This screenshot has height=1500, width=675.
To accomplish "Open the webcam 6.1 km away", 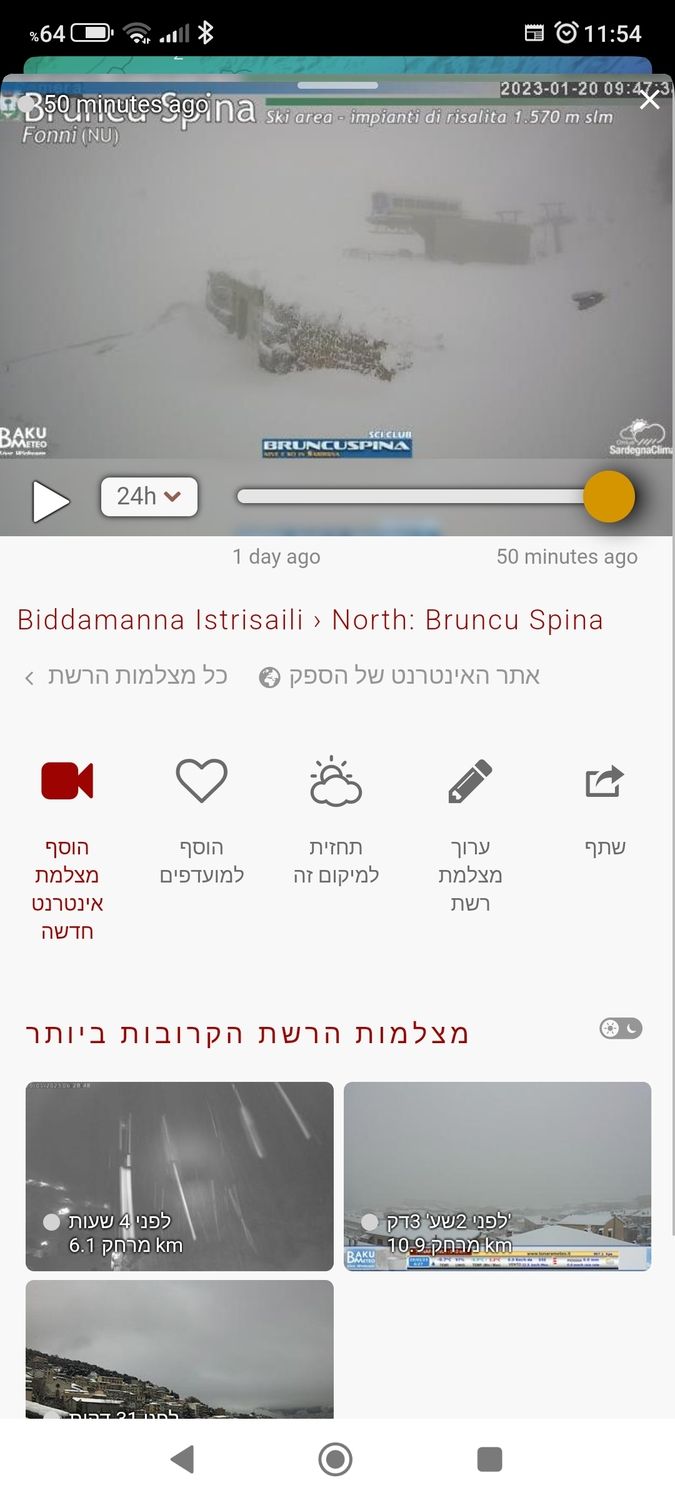I will coord(180,1176).
